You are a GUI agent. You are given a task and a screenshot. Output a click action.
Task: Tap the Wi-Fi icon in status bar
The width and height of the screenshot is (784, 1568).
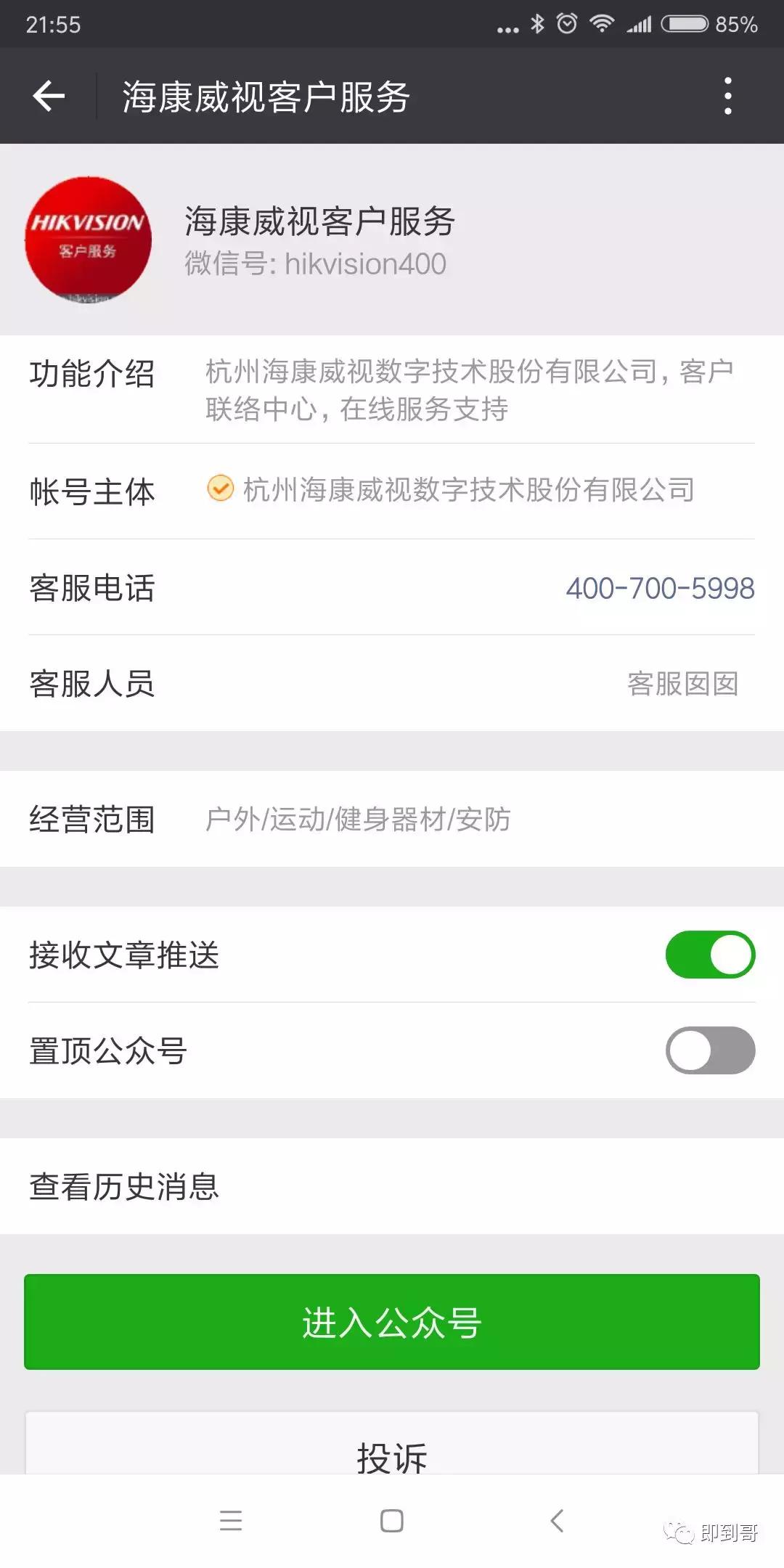click(601, 22)
